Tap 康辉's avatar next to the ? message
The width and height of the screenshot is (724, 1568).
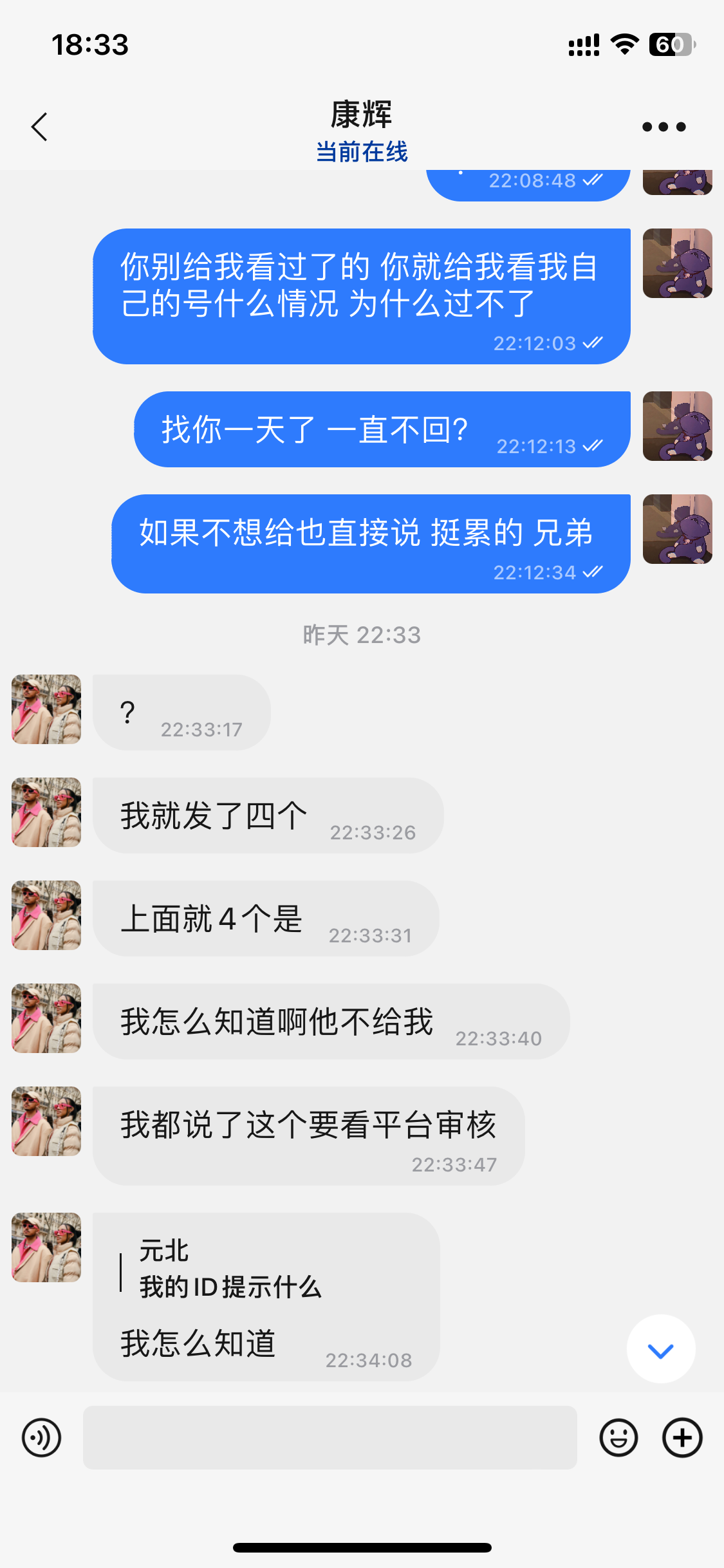(x=45, y=709)
